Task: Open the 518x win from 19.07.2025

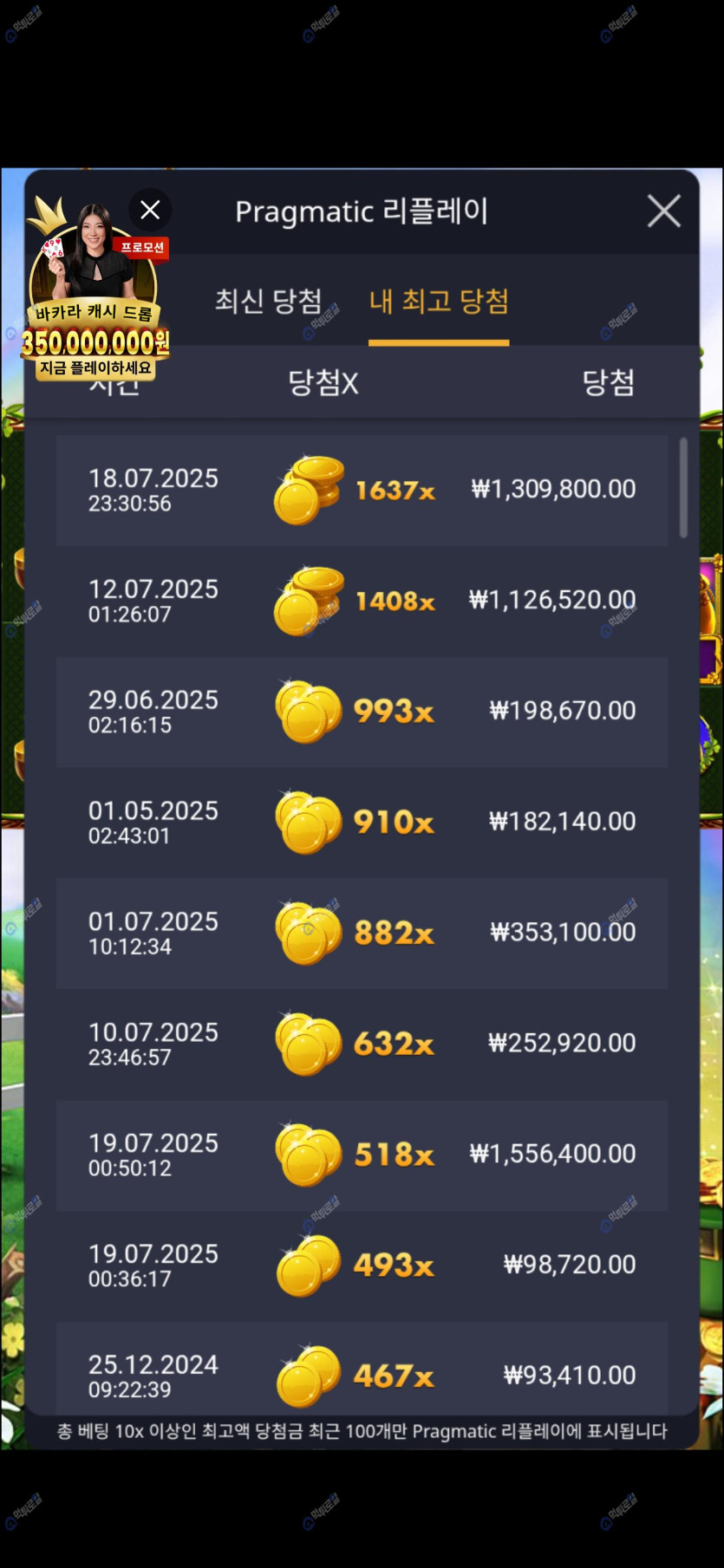Action: [362, 1155]
